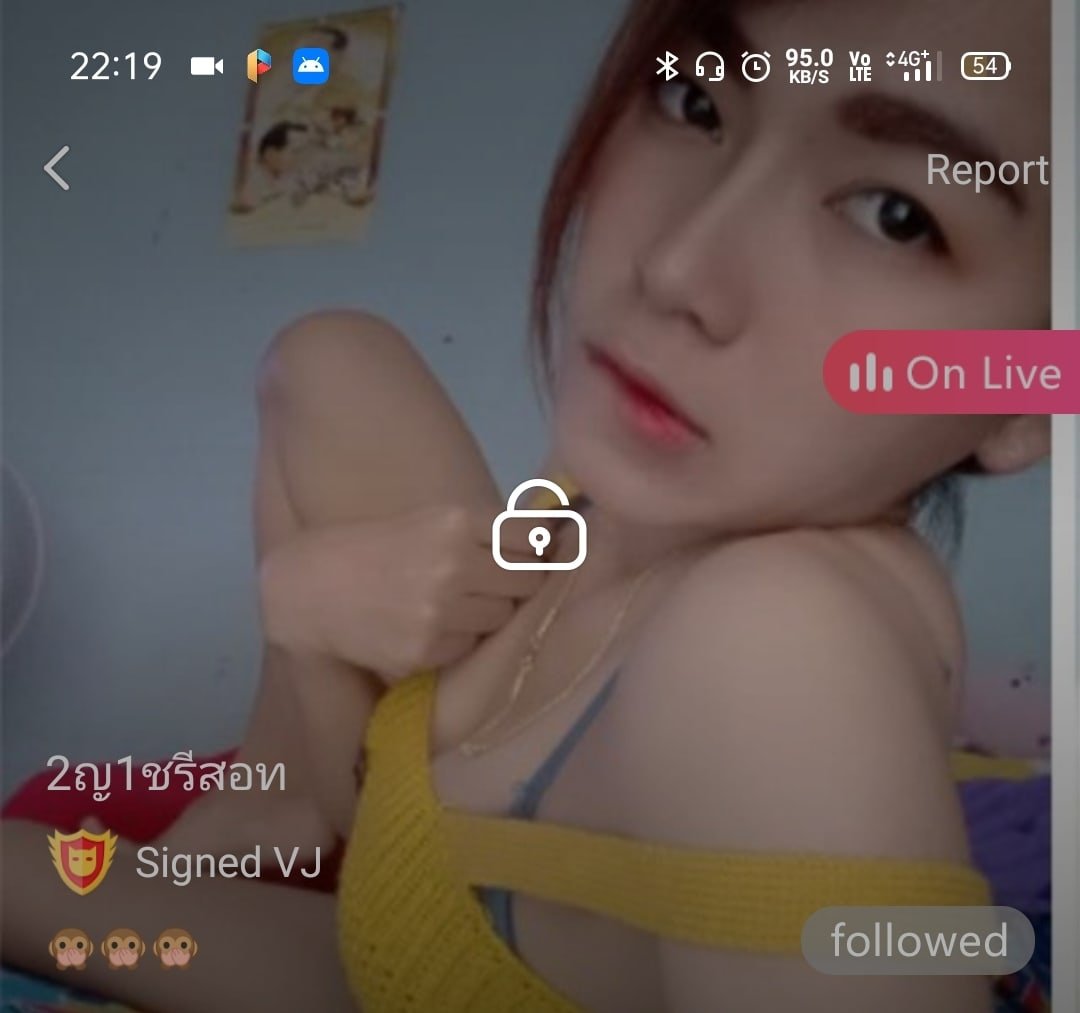Viewport: 1080px width, 1013px height.
Task: Go back using the top-left arrow
Action: (58, 168)
